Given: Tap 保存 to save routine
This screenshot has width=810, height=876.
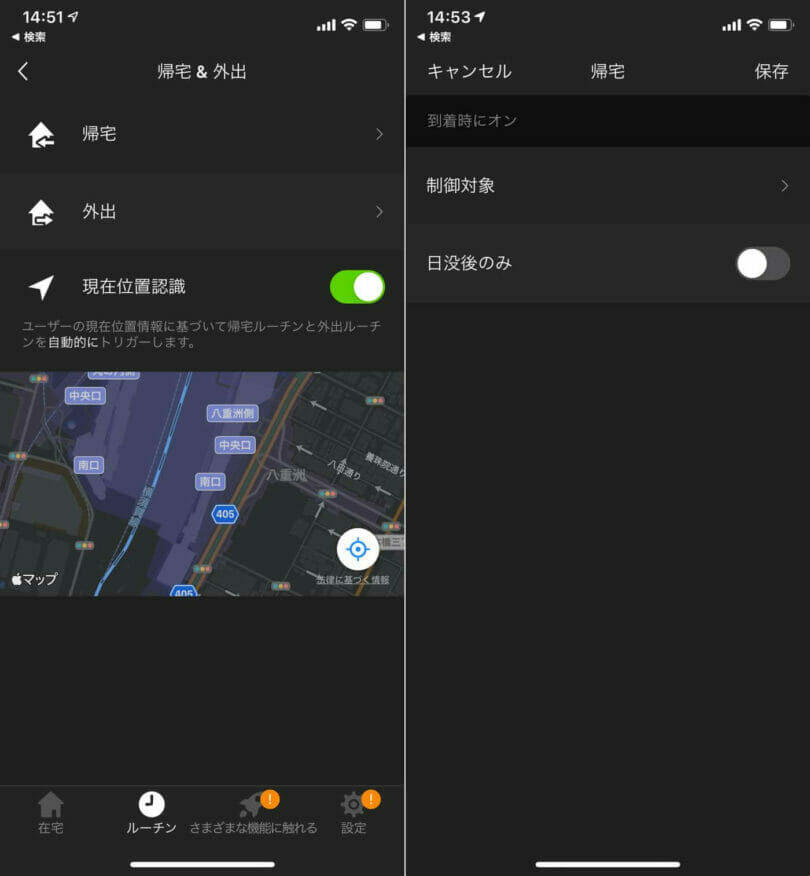Looking at the screenshot, I should 771,71.
